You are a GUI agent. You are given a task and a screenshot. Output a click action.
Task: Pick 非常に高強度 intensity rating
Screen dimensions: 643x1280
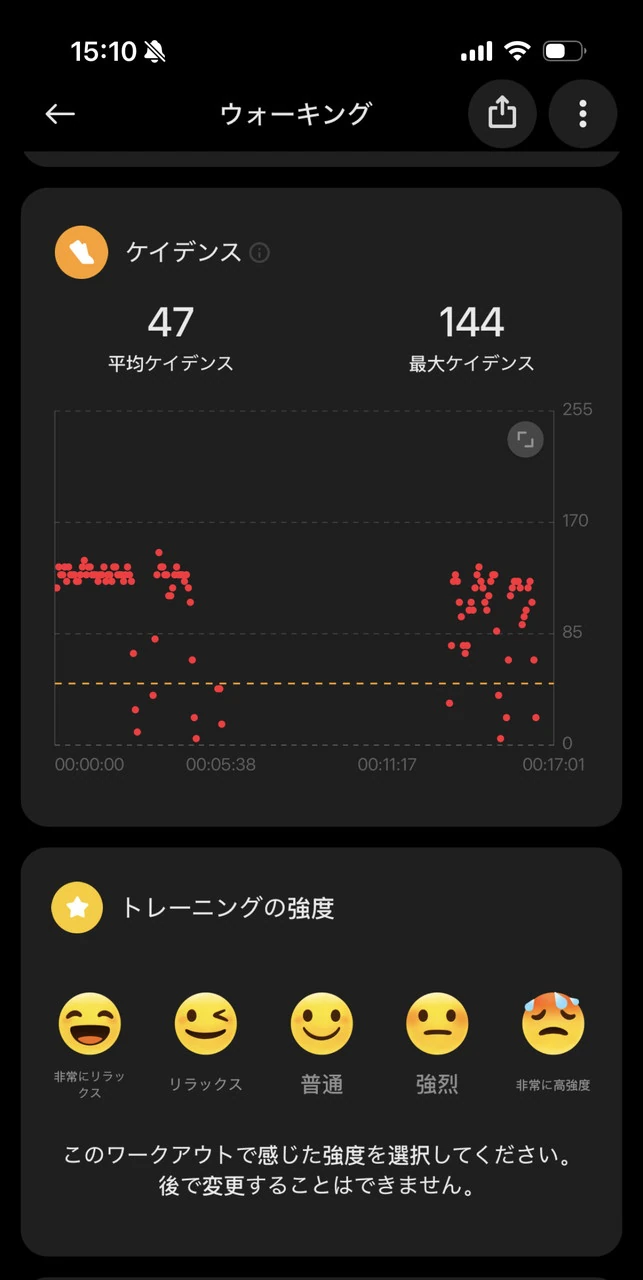553,1024
